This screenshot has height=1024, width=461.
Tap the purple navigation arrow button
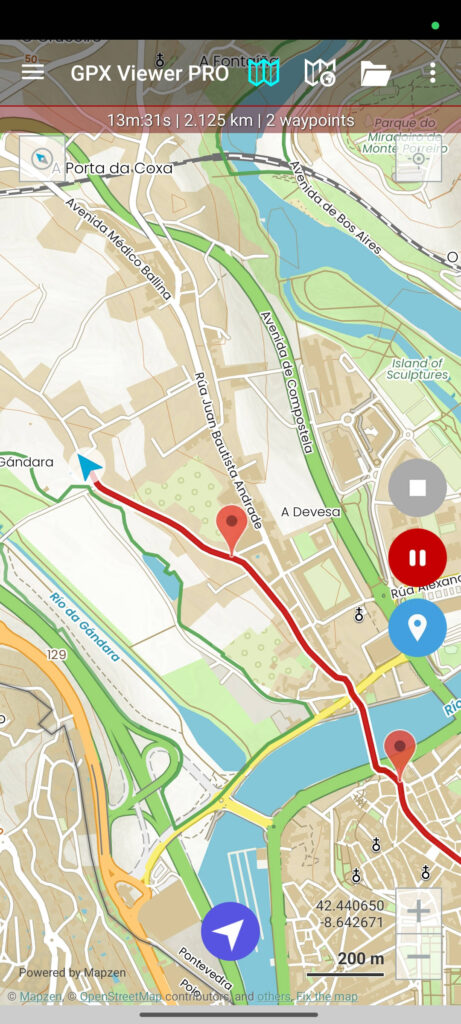click(x=230, y=931)
